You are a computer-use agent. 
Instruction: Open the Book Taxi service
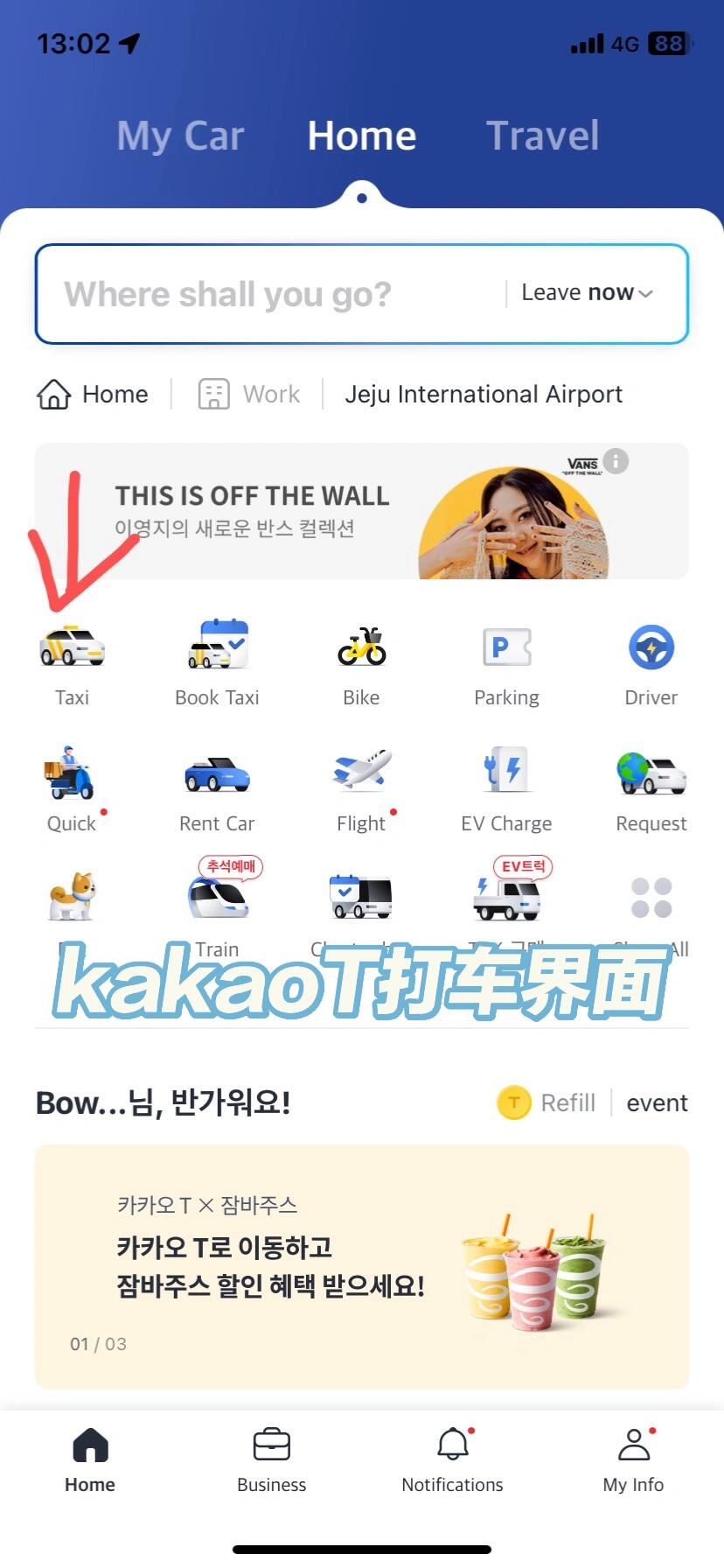pos(217,662)
